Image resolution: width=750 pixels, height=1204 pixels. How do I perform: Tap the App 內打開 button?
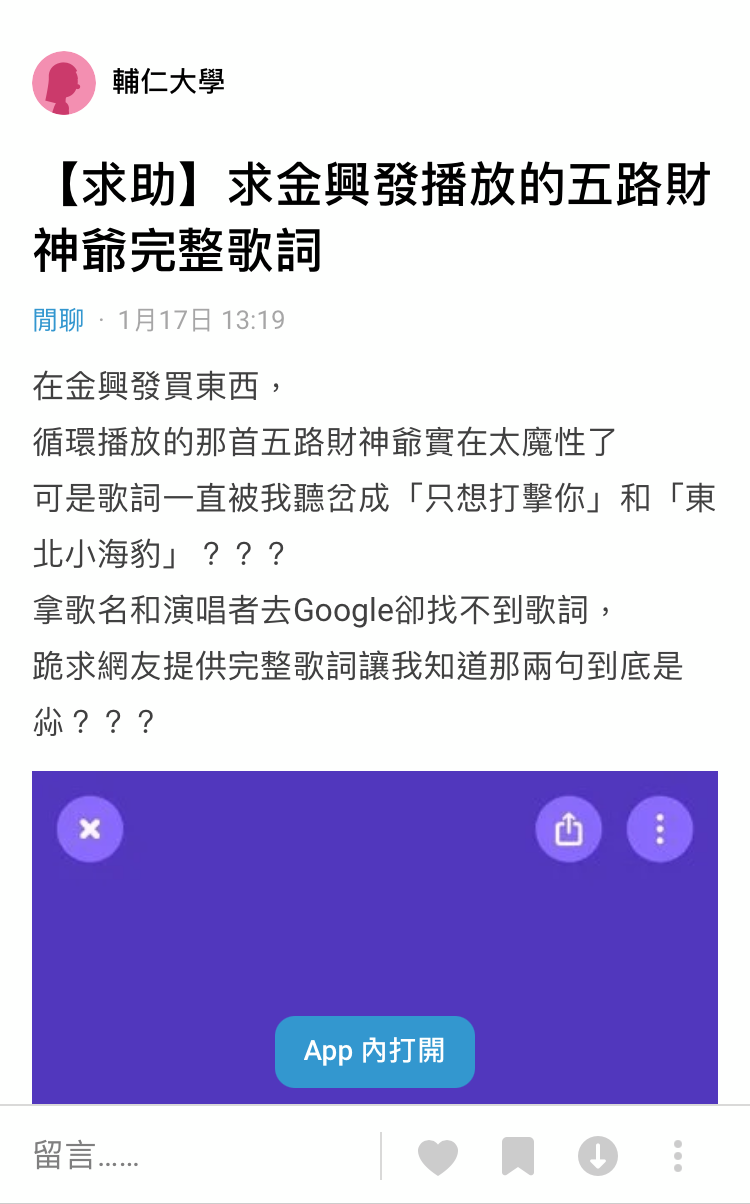click(x=375, y=1051)
